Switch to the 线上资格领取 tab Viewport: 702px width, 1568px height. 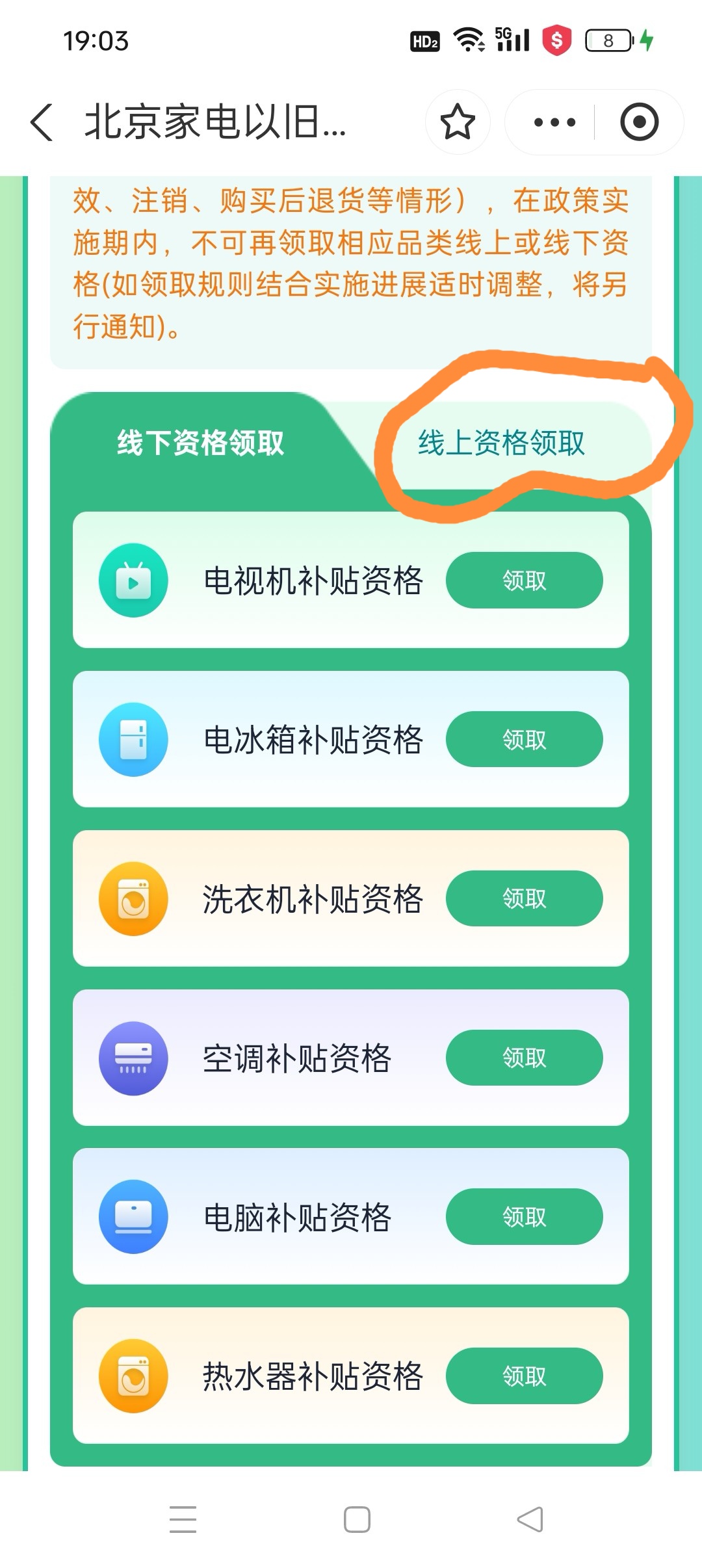[501, 443]
